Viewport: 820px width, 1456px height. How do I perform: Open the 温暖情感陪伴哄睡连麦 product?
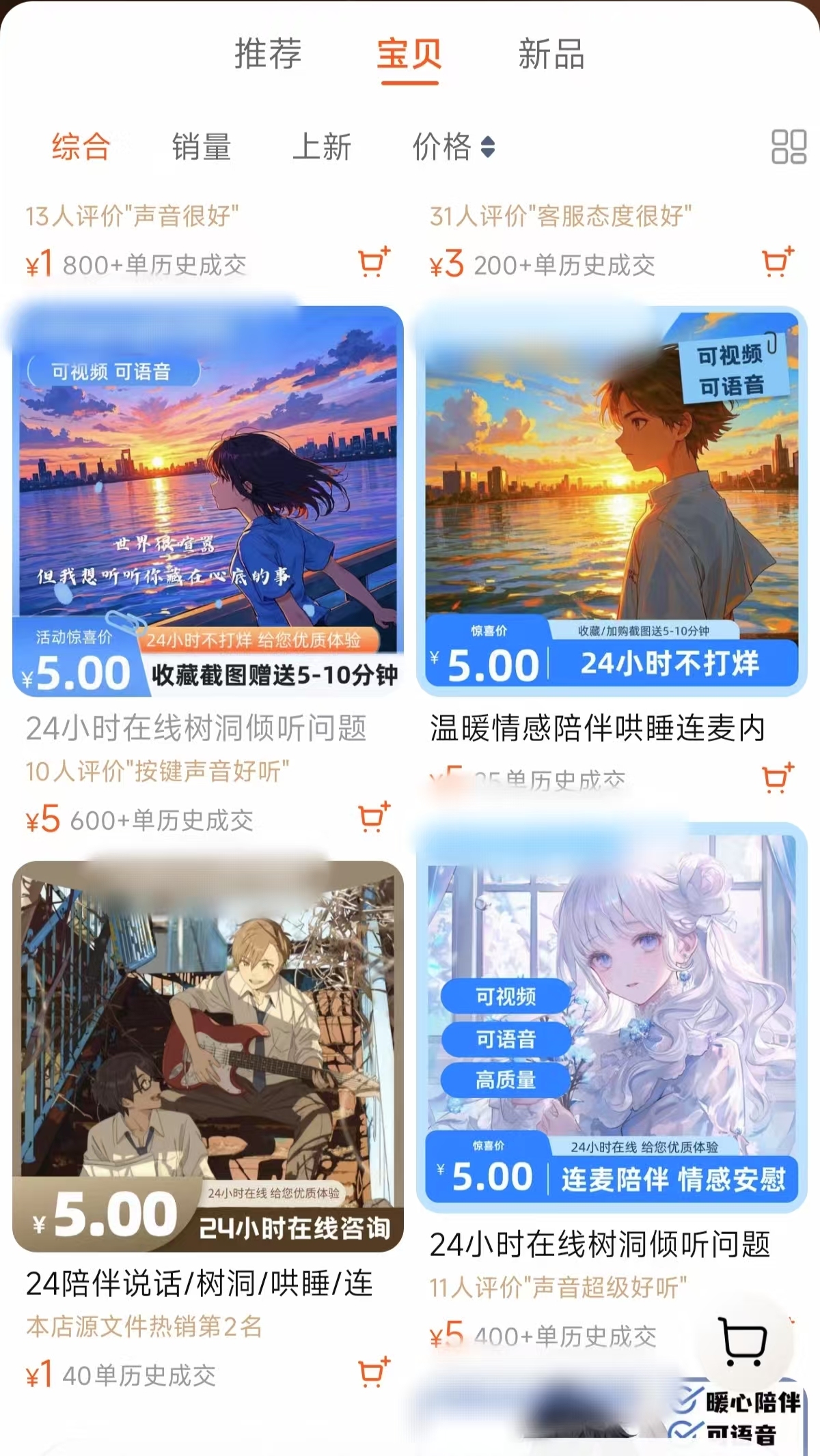click(612, 503)
